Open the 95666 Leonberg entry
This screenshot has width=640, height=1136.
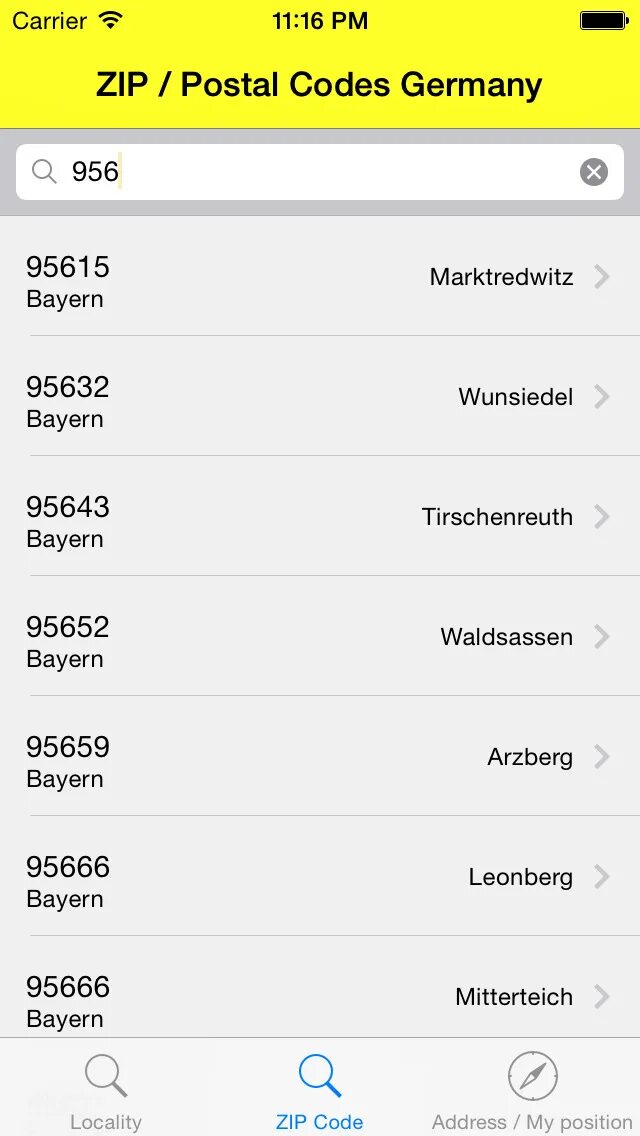tap(320, 877)
